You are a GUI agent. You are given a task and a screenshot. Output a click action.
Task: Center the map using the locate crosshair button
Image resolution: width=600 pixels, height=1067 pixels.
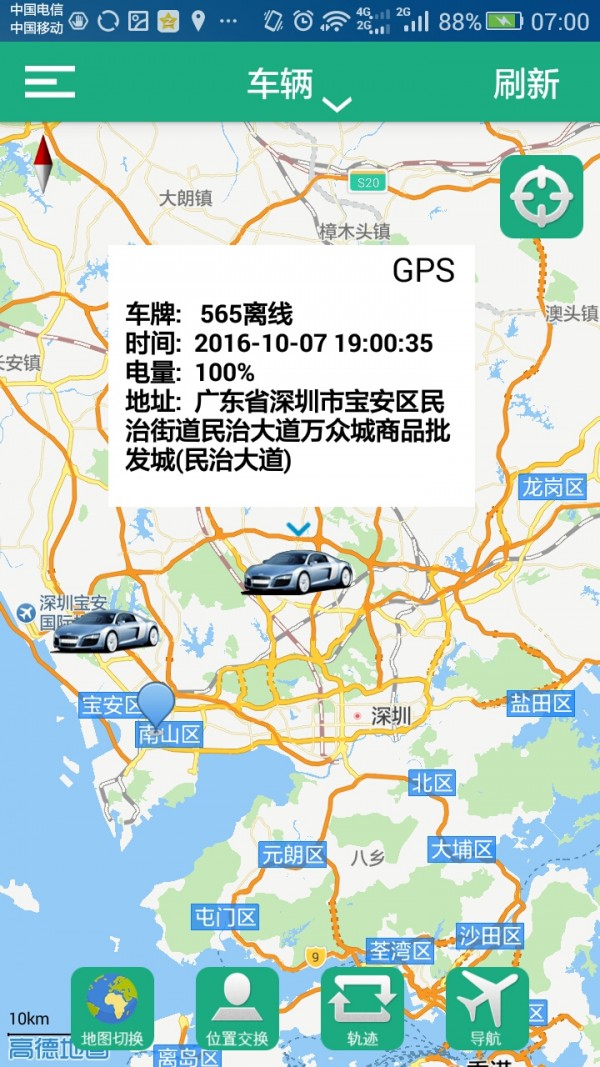pos(541,197)
